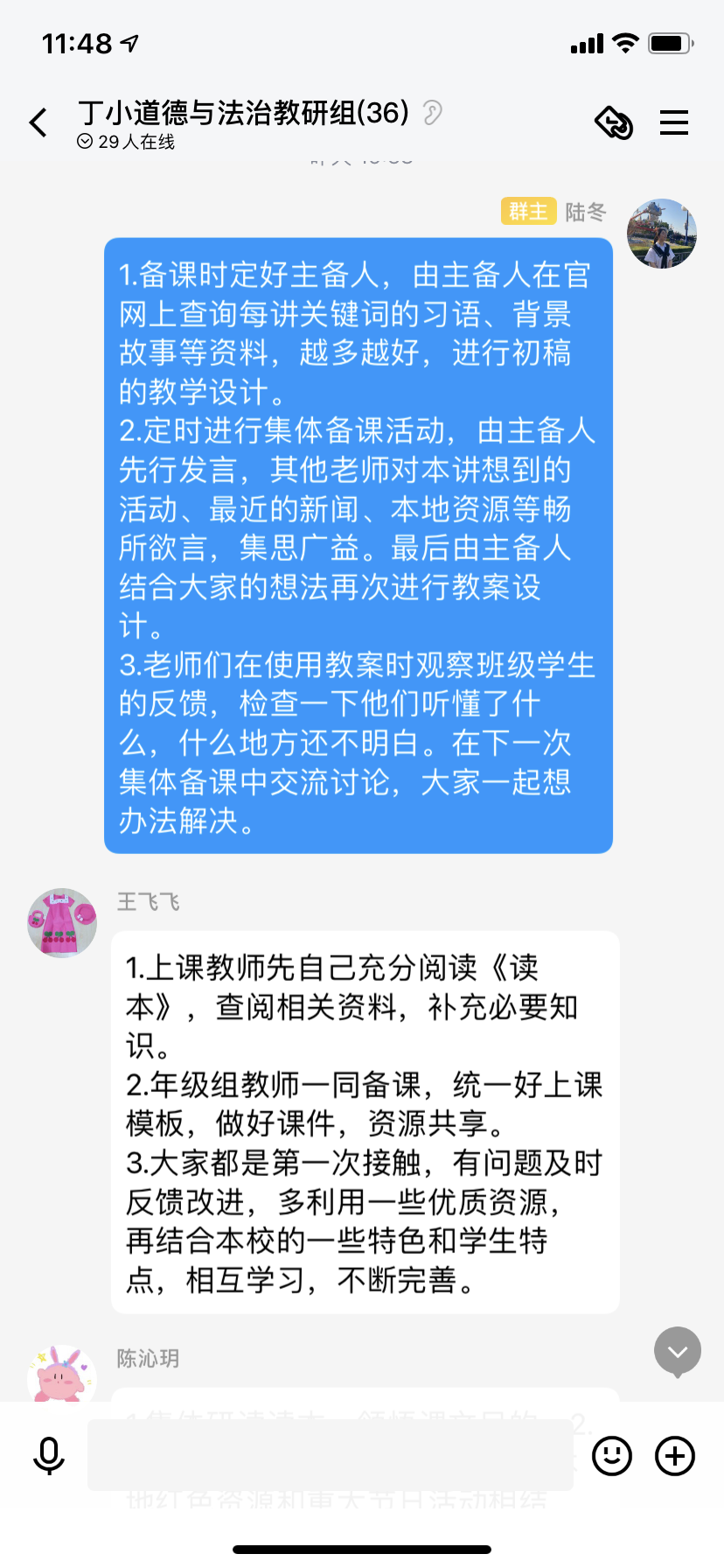Open the group link icon in header
The height and width of the screenshot is (1568, 724).
(x=614, y=122)
